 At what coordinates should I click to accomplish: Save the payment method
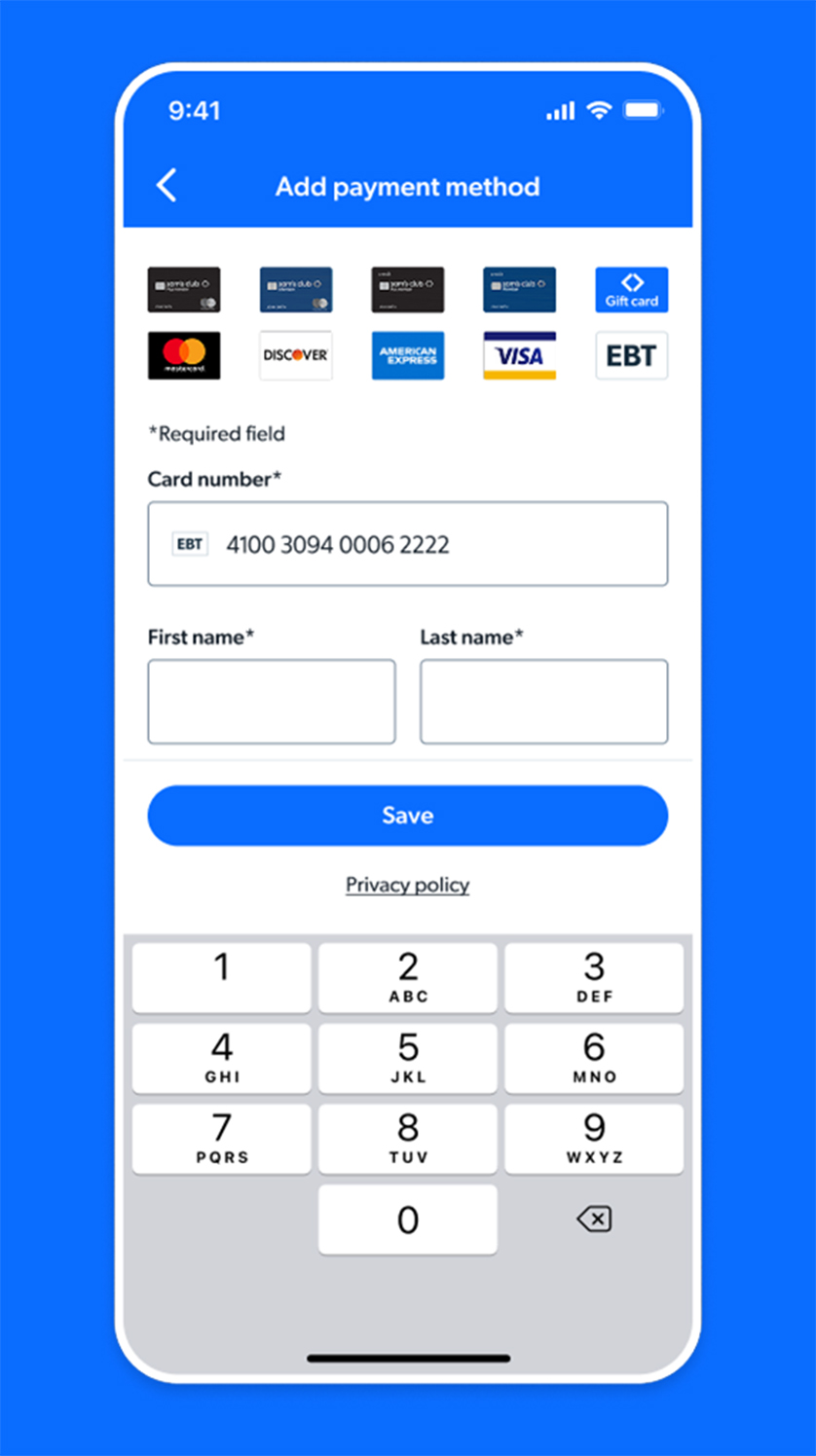pos(407,816)
